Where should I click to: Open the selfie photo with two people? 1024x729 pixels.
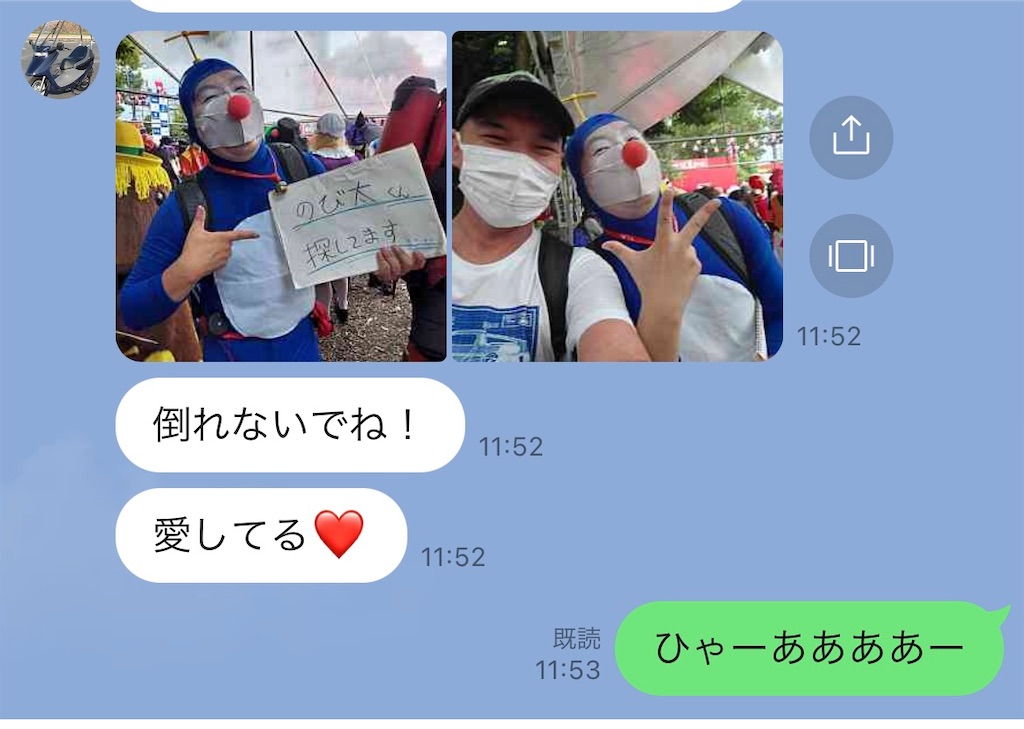616,196
